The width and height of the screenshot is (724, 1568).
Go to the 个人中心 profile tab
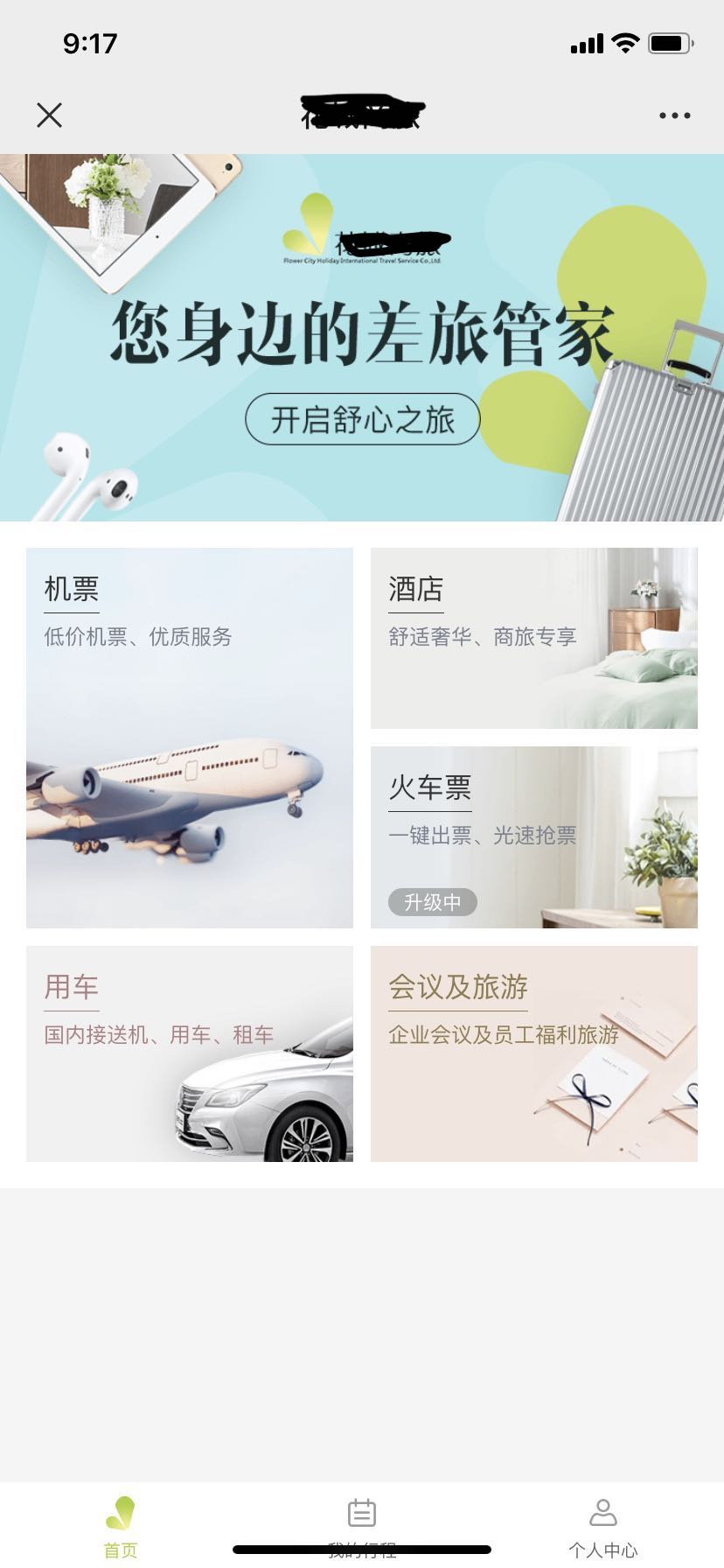(x=602, y=1526)
